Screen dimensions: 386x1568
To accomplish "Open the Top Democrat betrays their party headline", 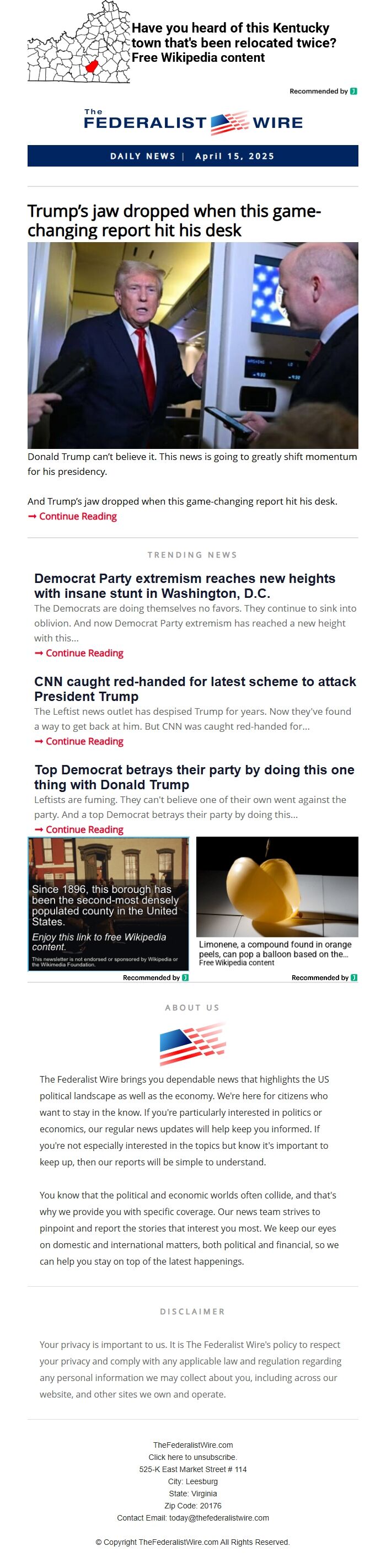I will [194, 777].
